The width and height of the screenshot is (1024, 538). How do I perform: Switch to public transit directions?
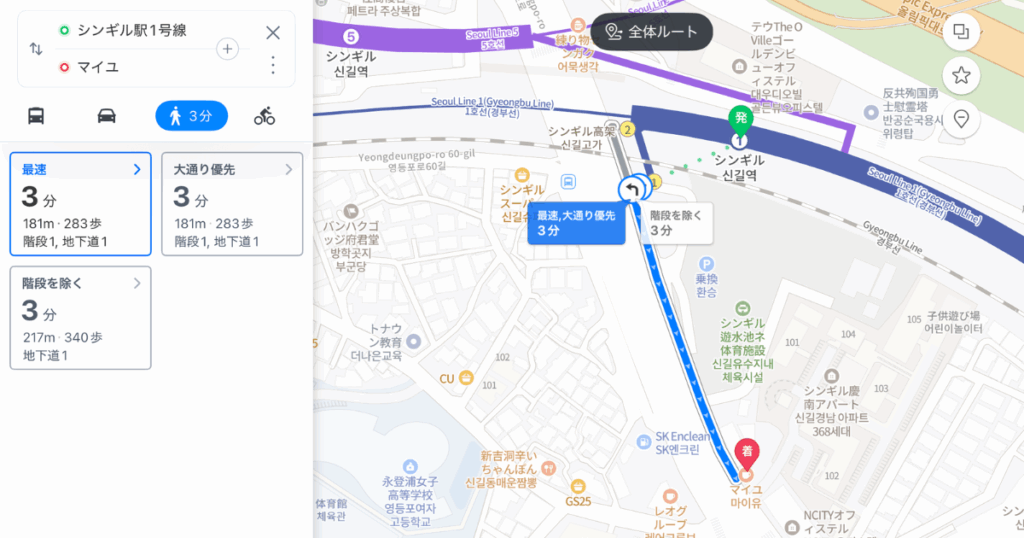click(x=36, y=116)
